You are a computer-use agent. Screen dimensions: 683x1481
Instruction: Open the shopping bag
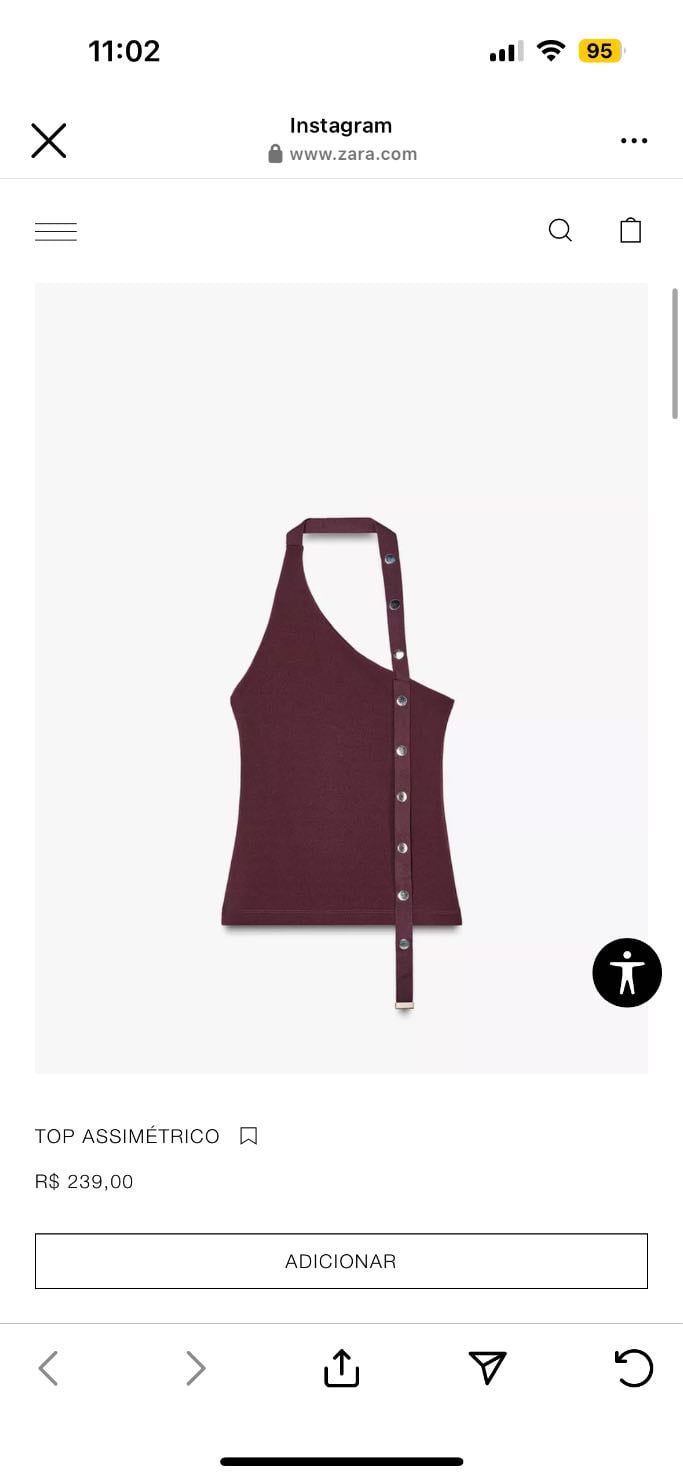[x=630, y=231]
